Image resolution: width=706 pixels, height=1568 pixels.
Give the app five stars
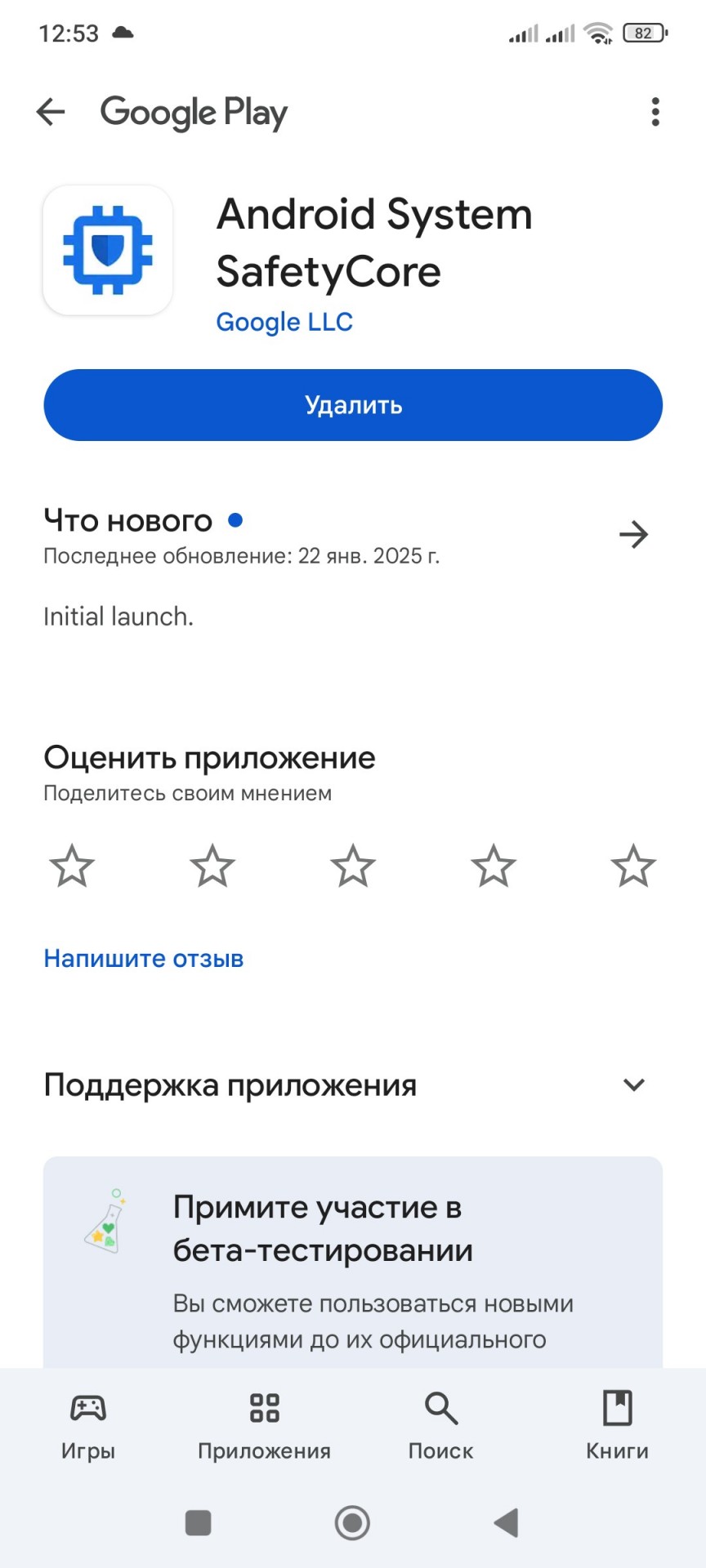[x=633, y=866]
